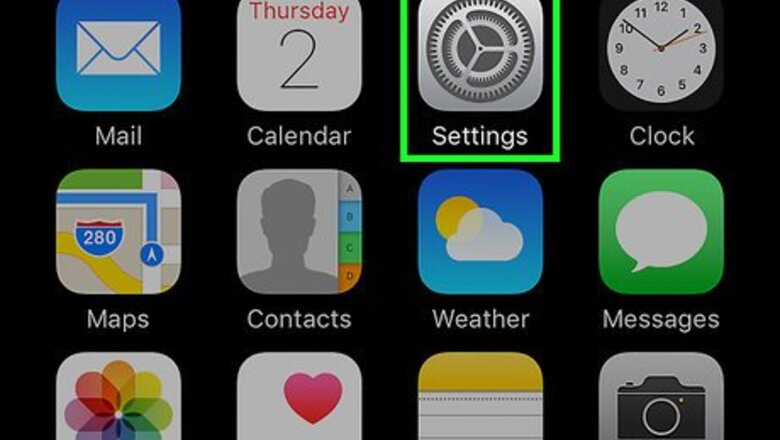Open Maps

point(117,232)
